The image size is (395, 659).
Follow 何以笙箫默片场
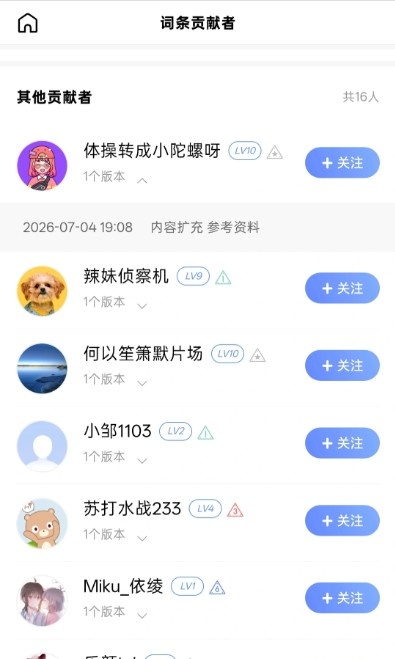[342, 365]
